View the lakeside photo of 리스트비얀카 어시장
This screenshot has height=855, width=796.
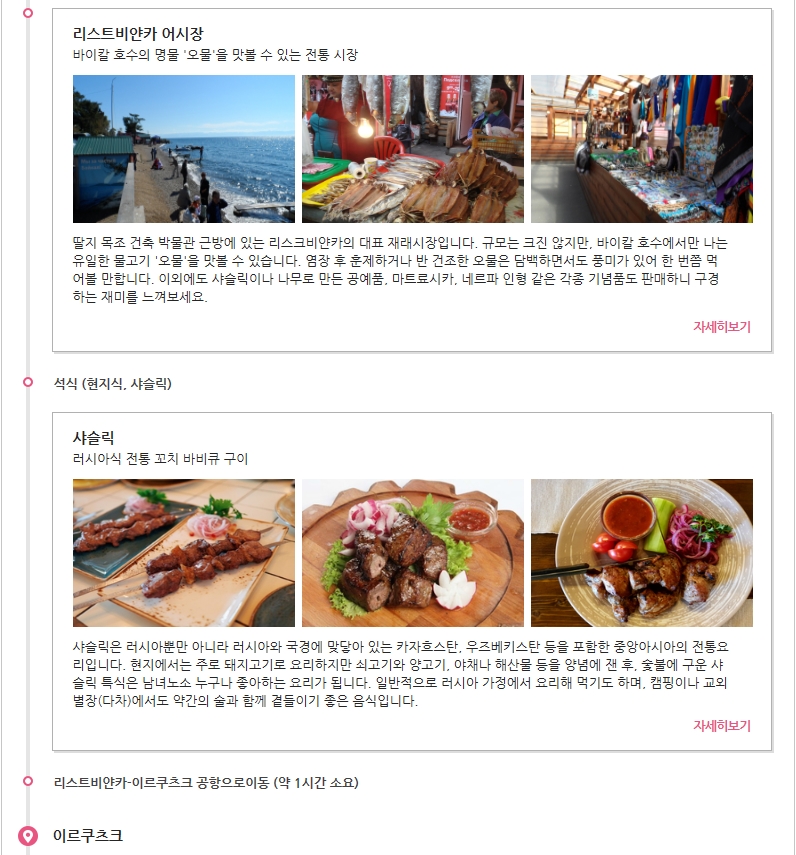click(x=184, y=149)
